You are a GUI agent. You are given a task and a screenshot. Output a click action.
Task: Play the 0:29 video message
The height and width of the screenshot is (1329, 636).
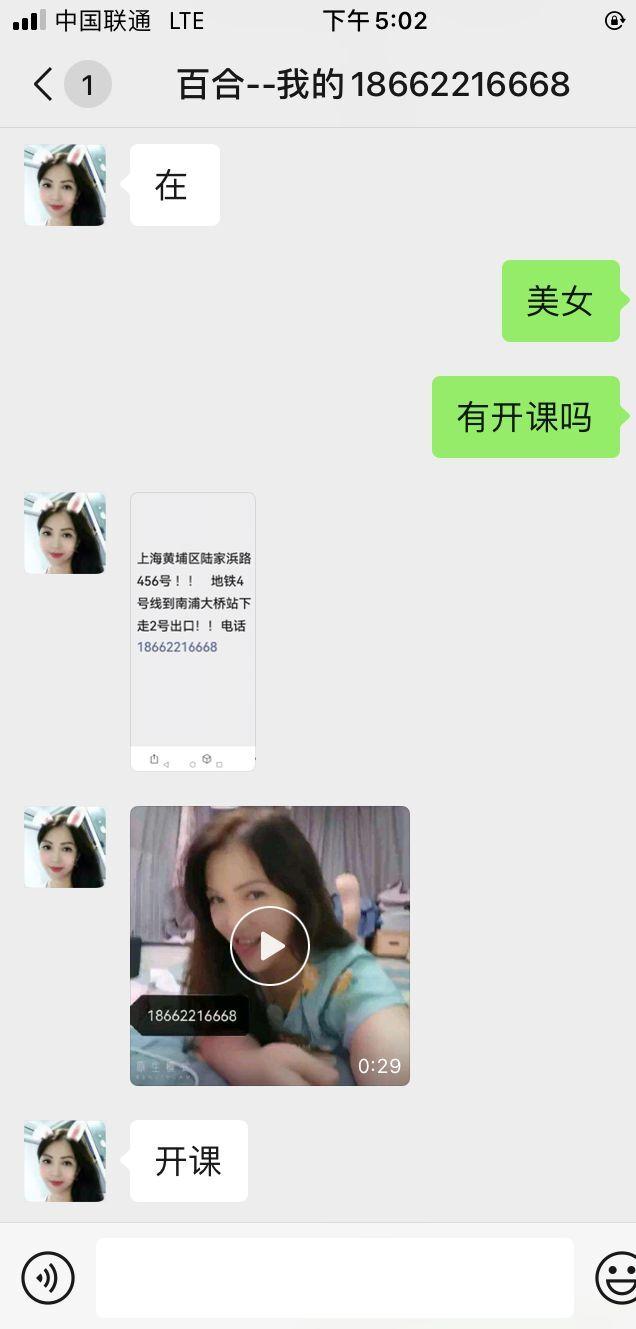(270, 946)
